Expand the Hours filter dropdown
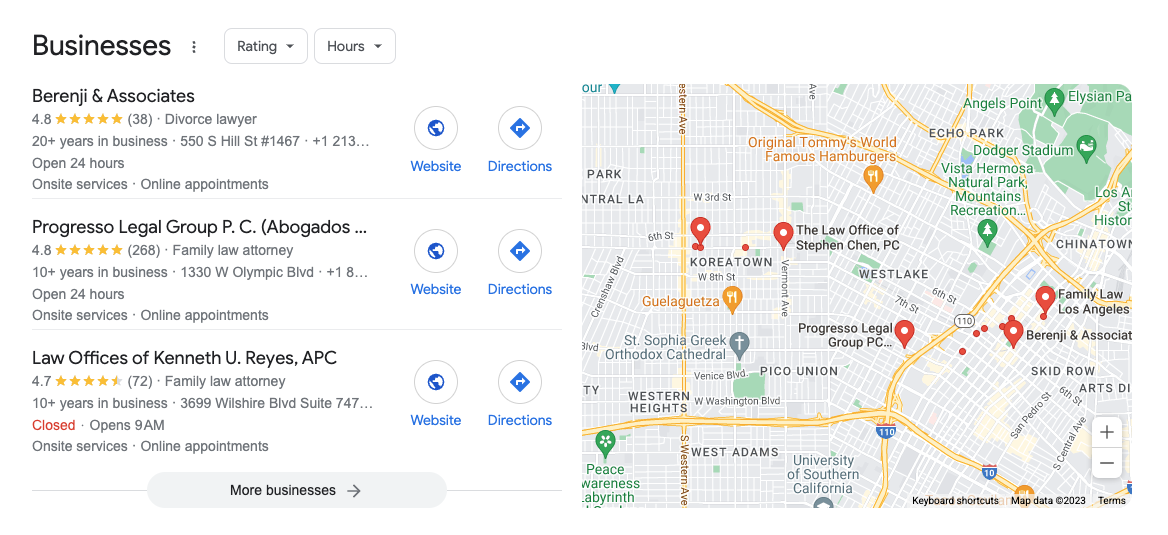Viewport: 1168px width, 535px height. click(x=354, y=46)
